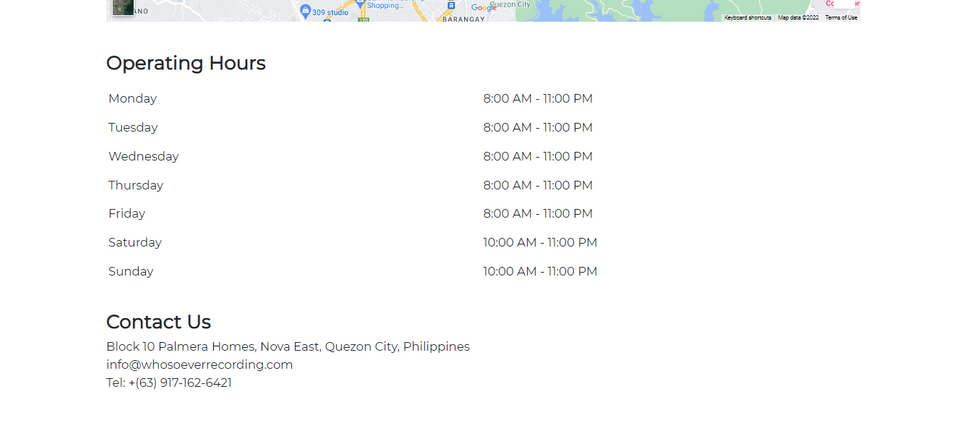
Task: Open the map's Terms of Use link
Action: coord(841,17)
